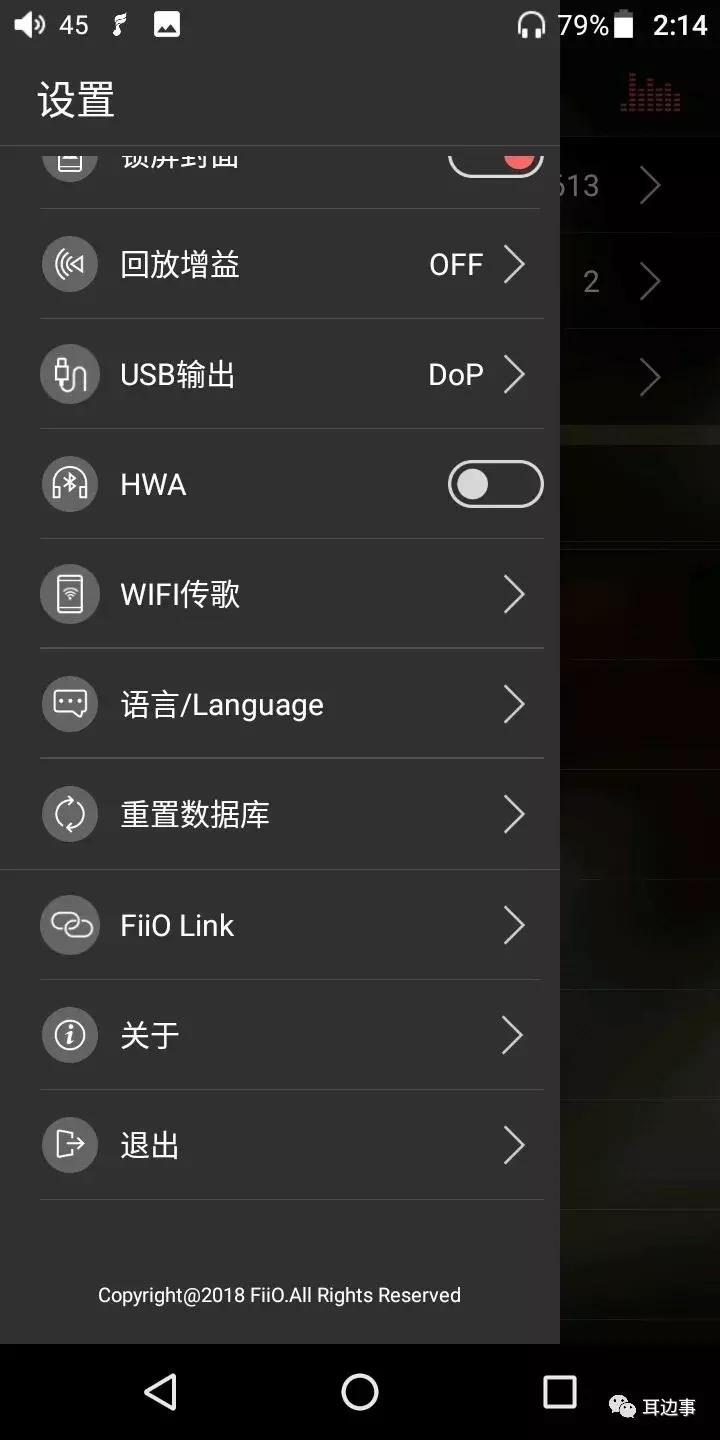720x1440 pixels.
Task: Open USB输出 output options
Action: tap(290, 375)
